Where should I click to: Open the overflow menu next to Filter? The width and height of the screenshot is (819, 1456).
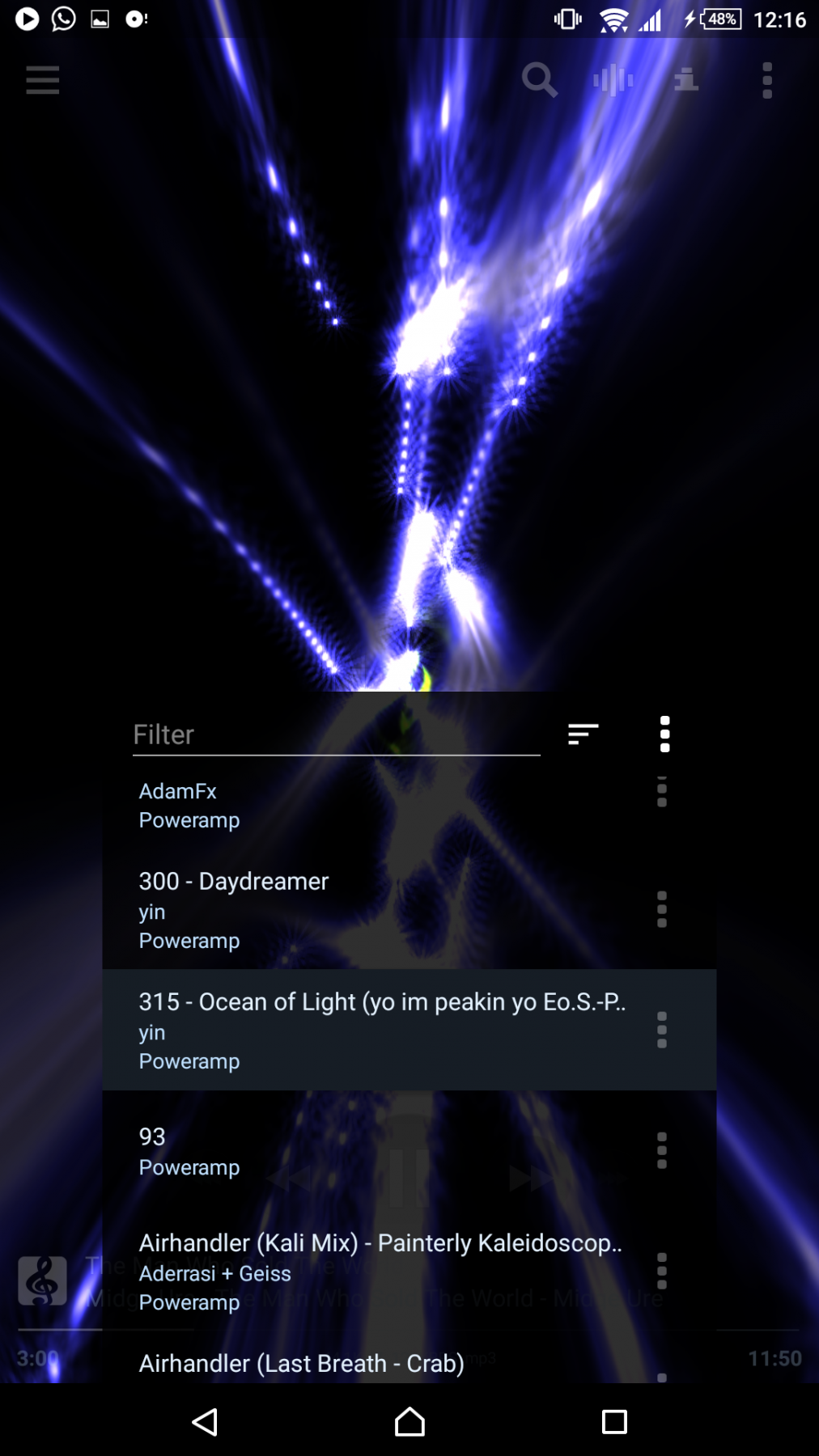(x=664, y=734)
